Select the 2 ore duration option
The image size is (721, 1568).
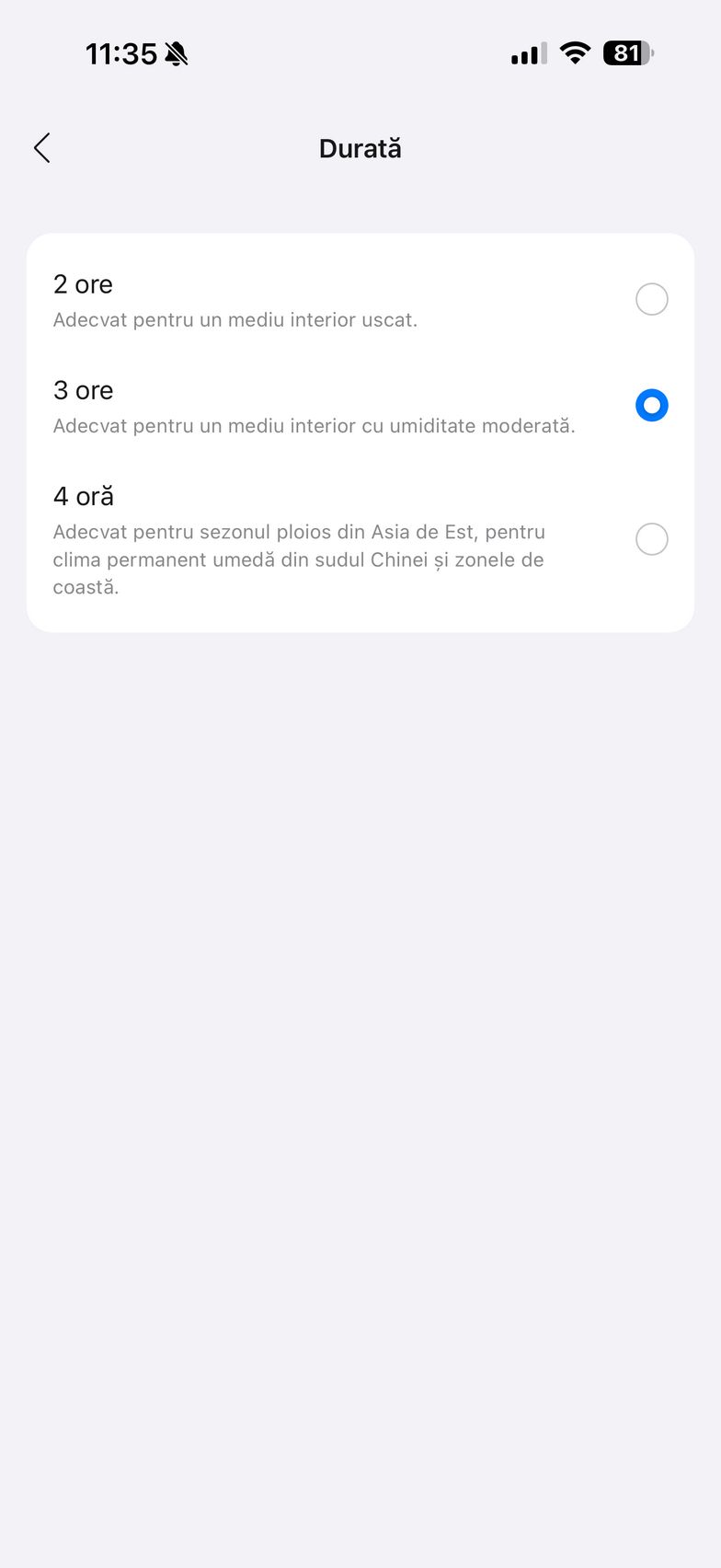point(651,299)
